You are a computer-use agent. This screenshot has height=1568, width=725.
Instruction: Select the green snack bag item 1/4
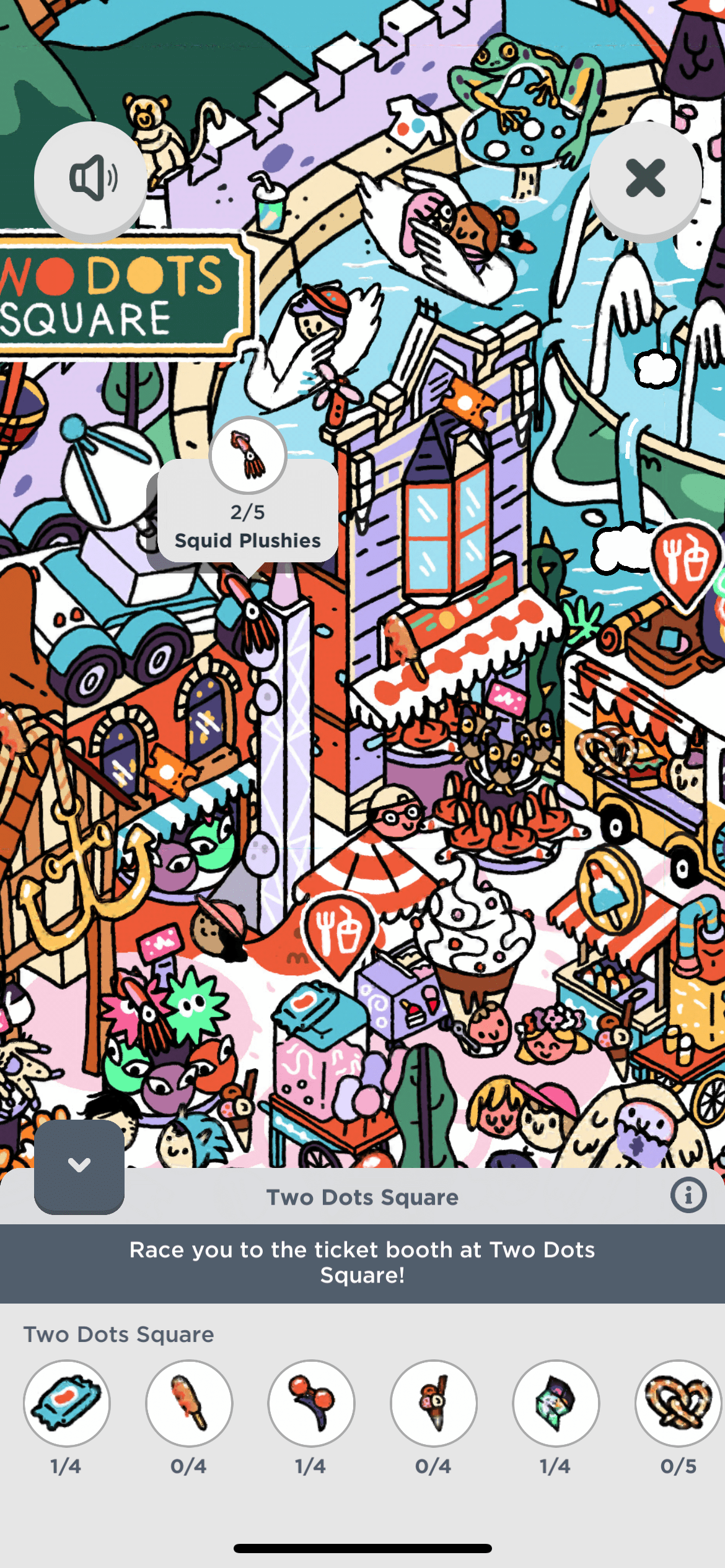pyautogui.click(x=556, y=1403)
